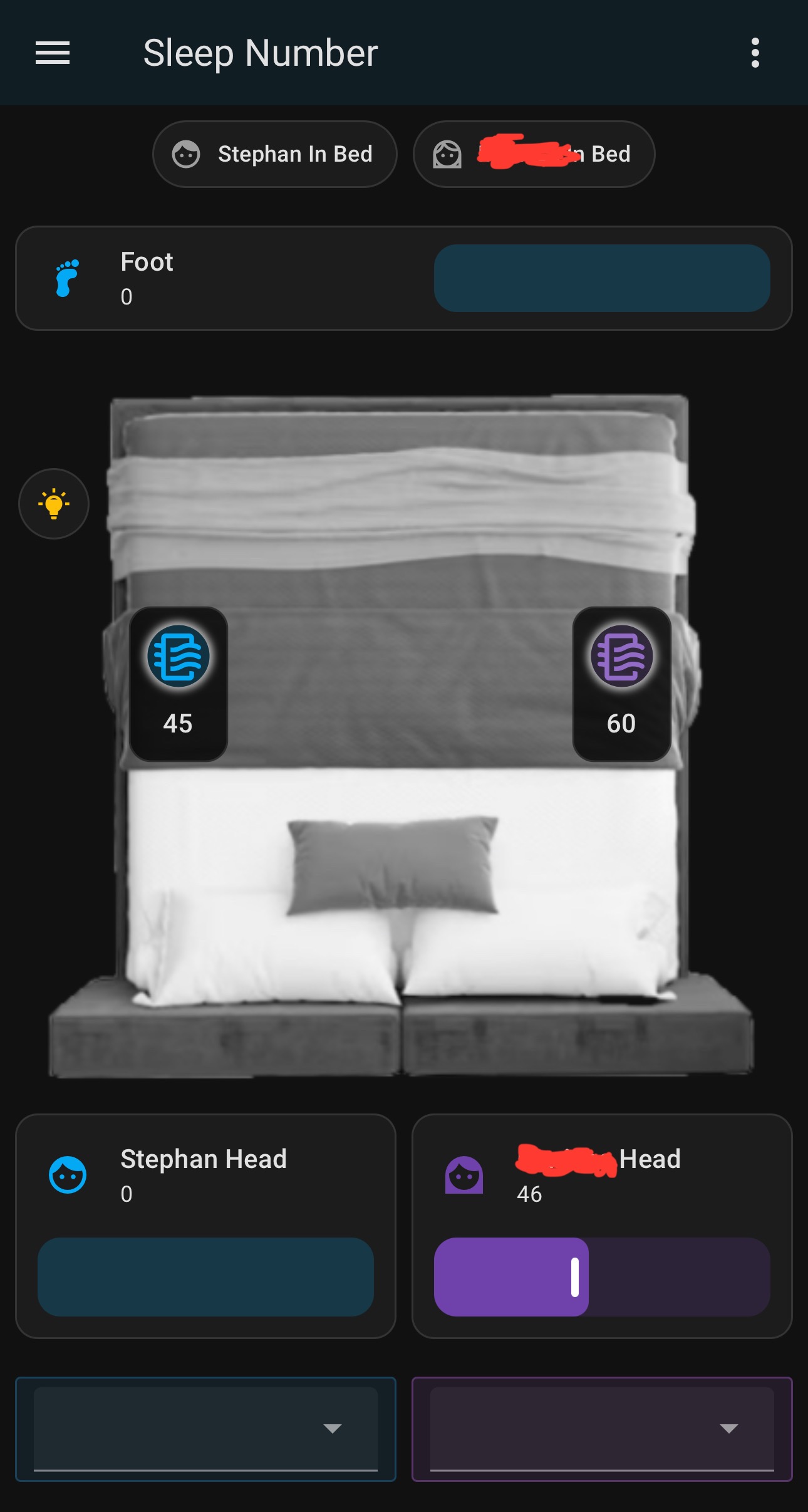Image resolution: width=808 pixels, height=1512 pixels.
Task: Open the Foot entity foot icon
Action: click(x=67, y=278)
